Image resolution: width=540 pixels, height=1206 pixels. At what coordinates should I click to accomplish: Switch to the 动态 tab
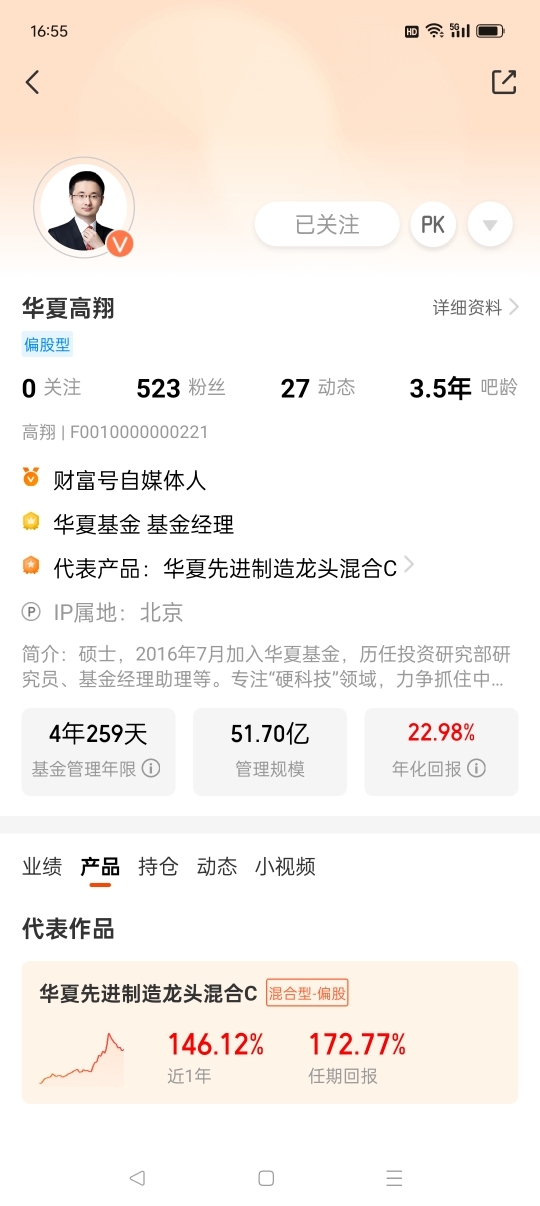point(217,866)
